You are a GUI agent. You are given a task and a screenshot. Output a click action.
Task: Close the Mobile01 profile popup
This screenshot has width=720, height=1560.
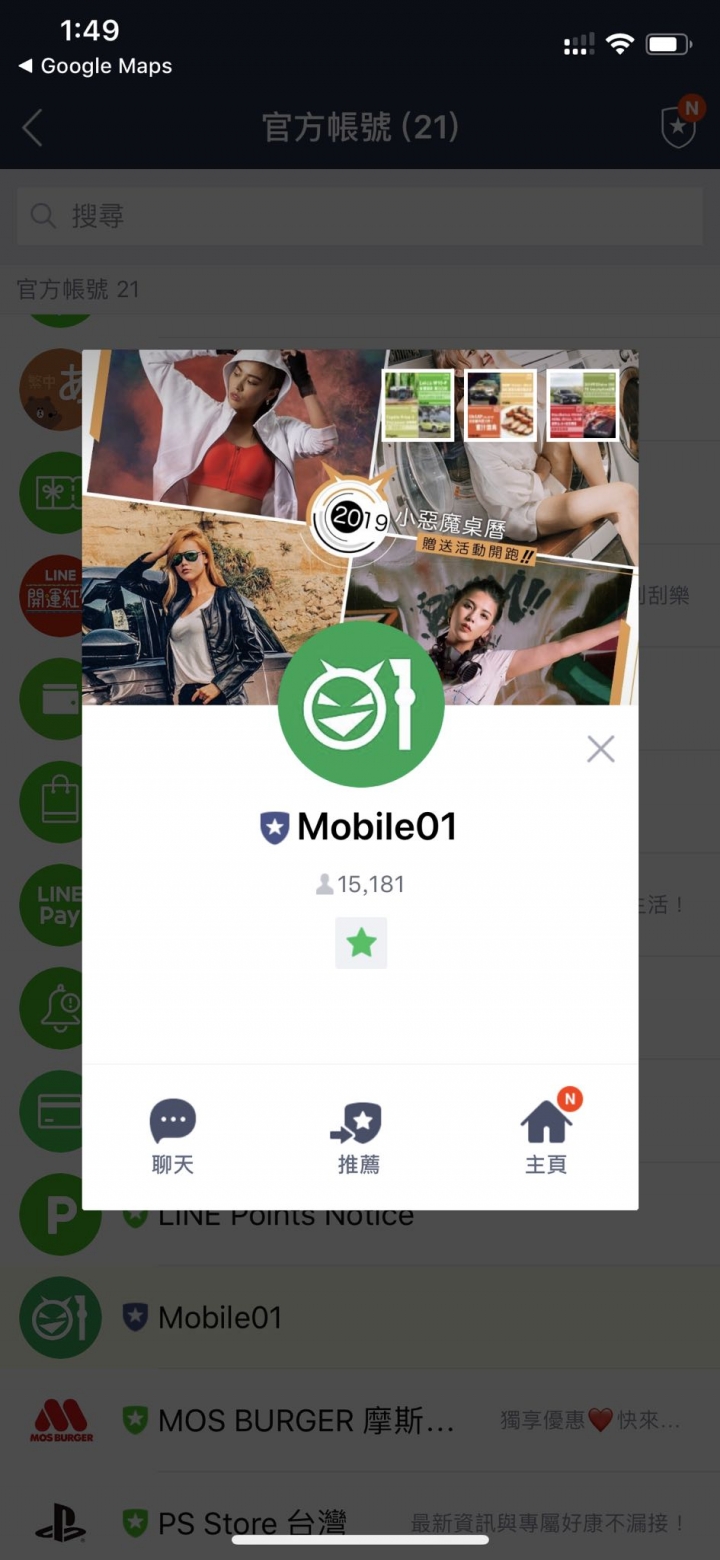(x=600, y=749)
